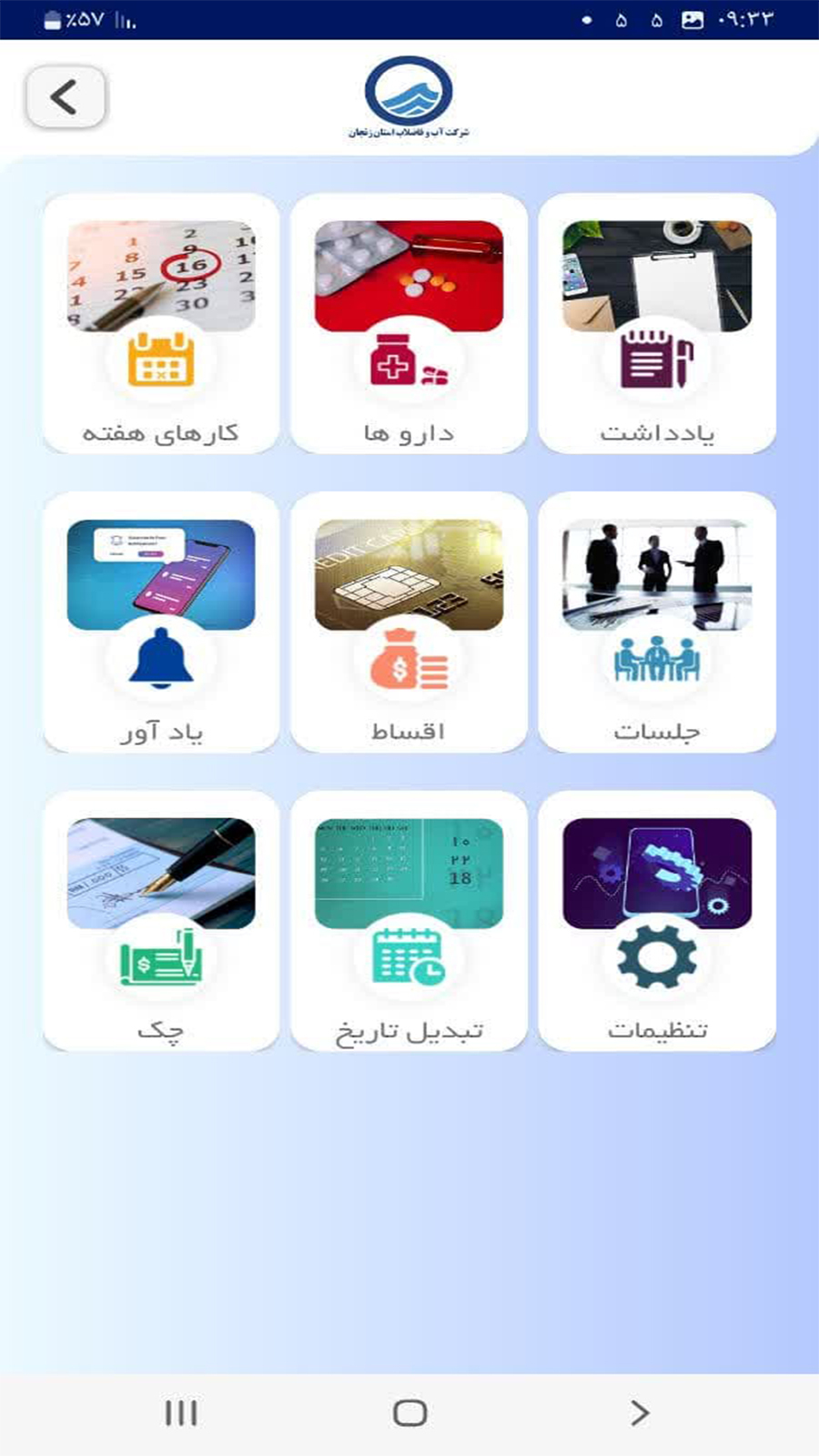Select the یاد آور (reminder) card
Viewport: 819px width, 1456px height.
161,622
